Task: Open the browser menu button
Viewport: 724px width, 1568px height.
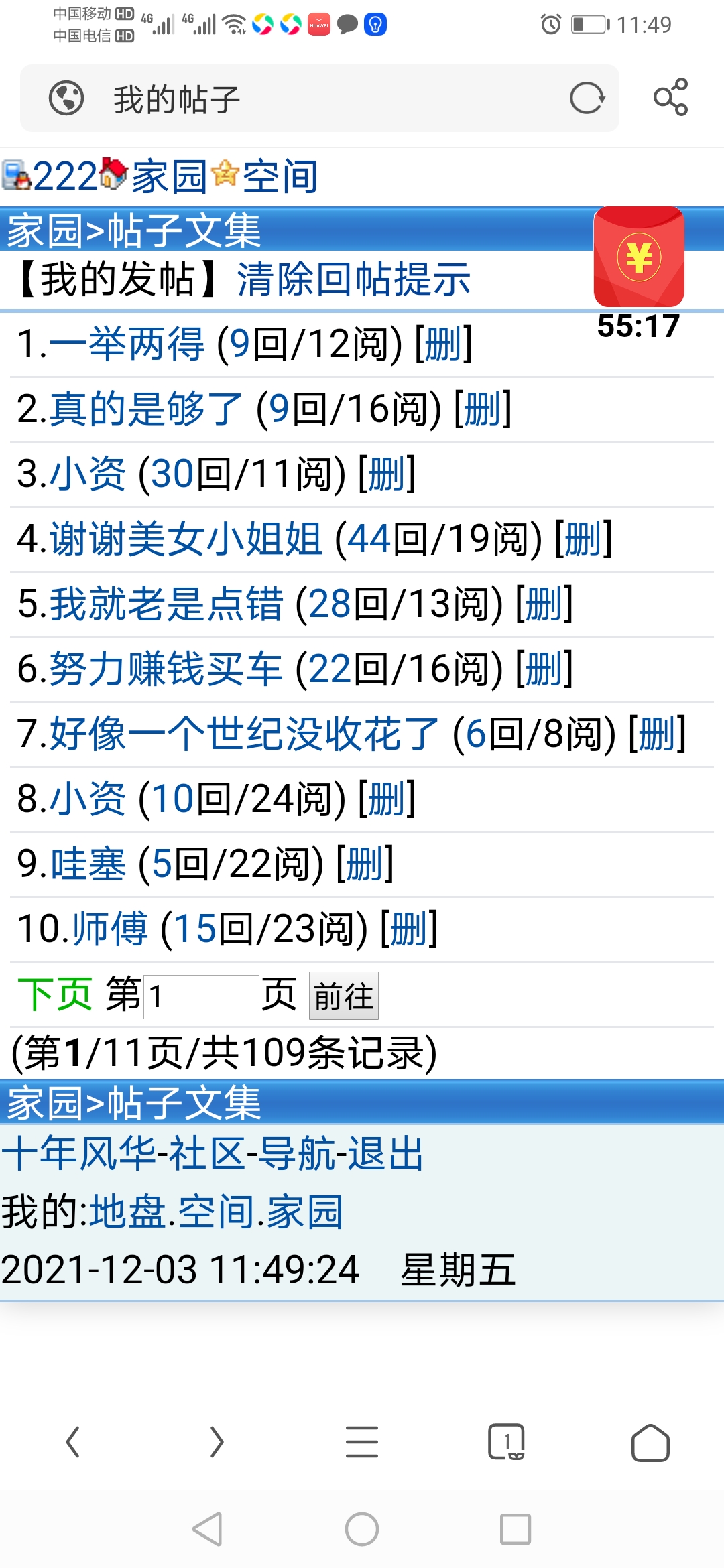Action: (362, 1442)
